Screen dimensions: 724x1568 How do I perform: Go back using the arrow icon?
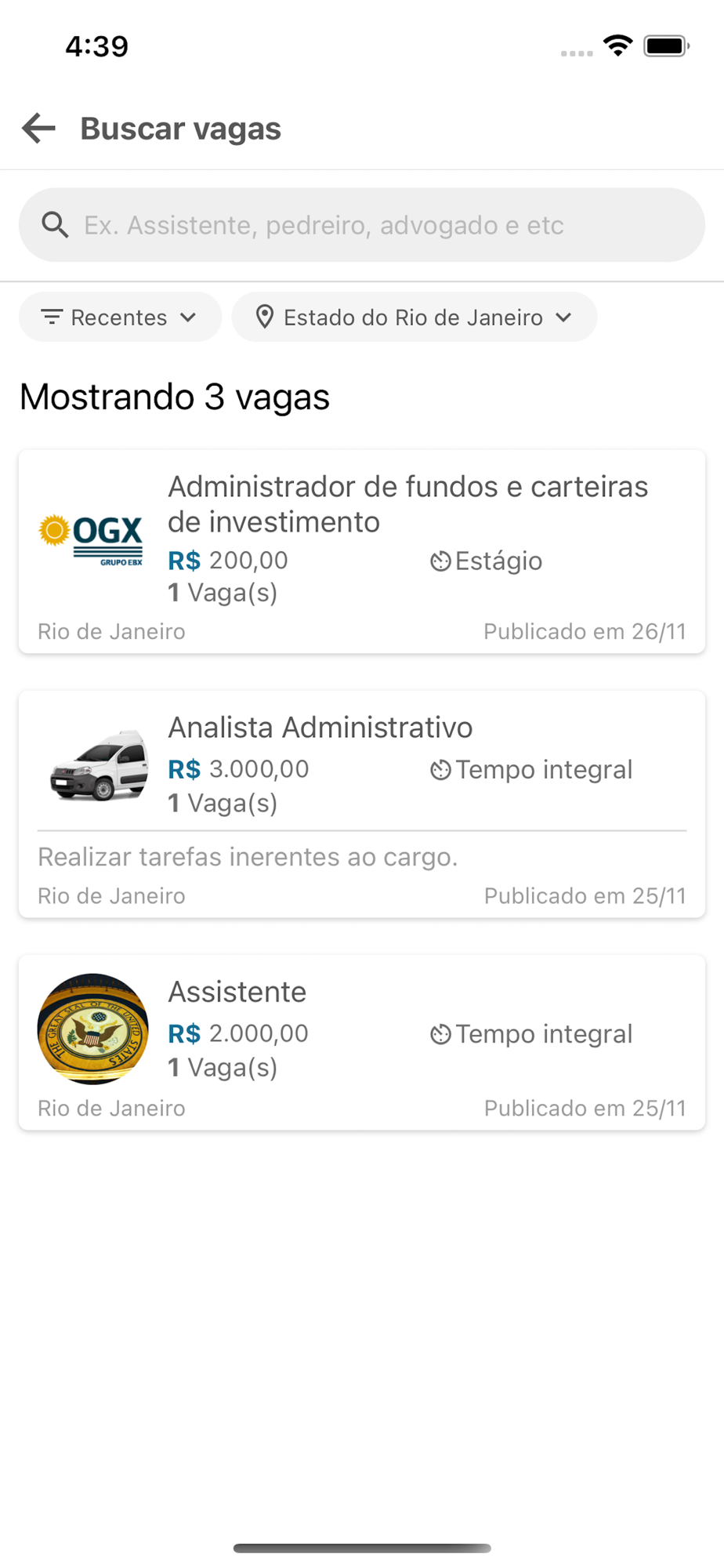coord(39,129)
